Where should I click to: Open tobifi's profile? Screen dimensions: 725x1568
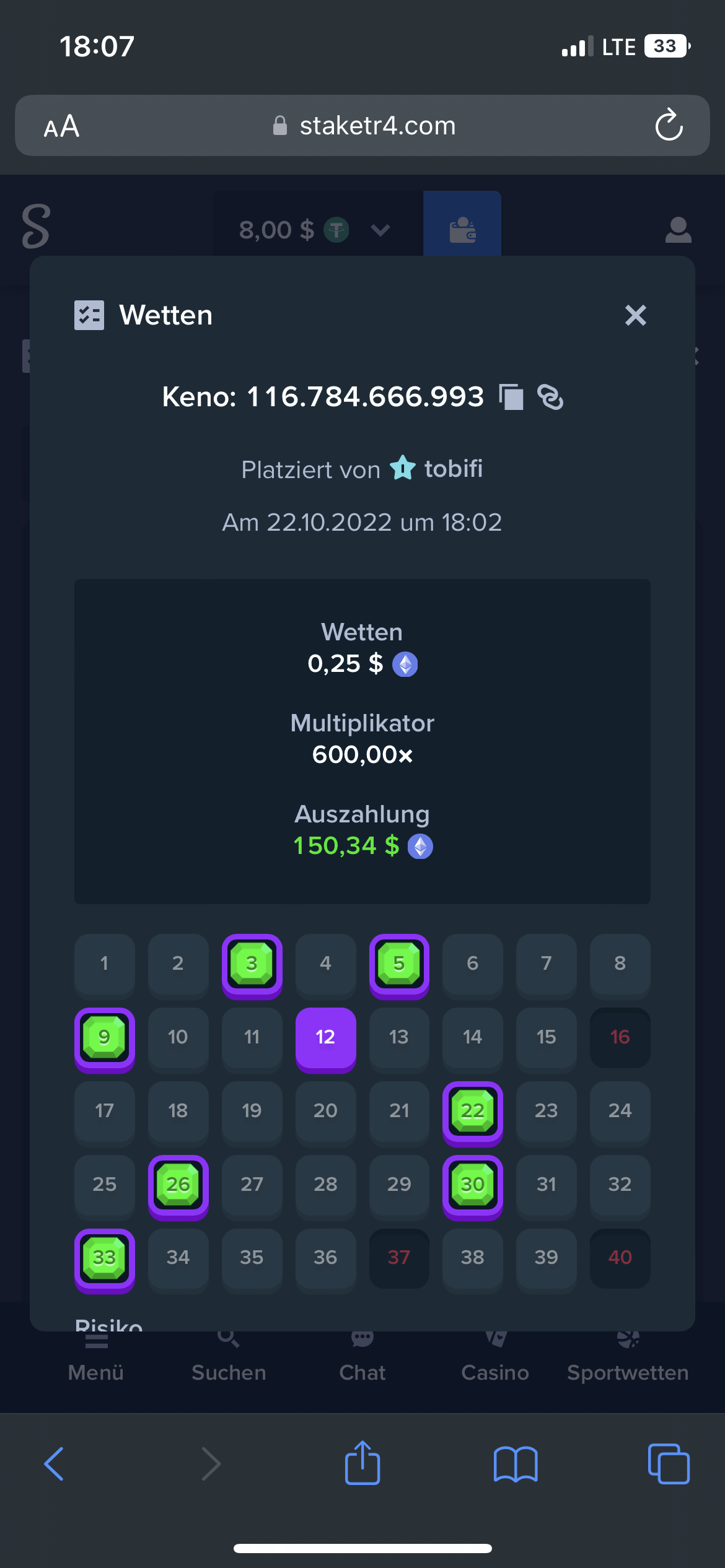tap(453, 469)
